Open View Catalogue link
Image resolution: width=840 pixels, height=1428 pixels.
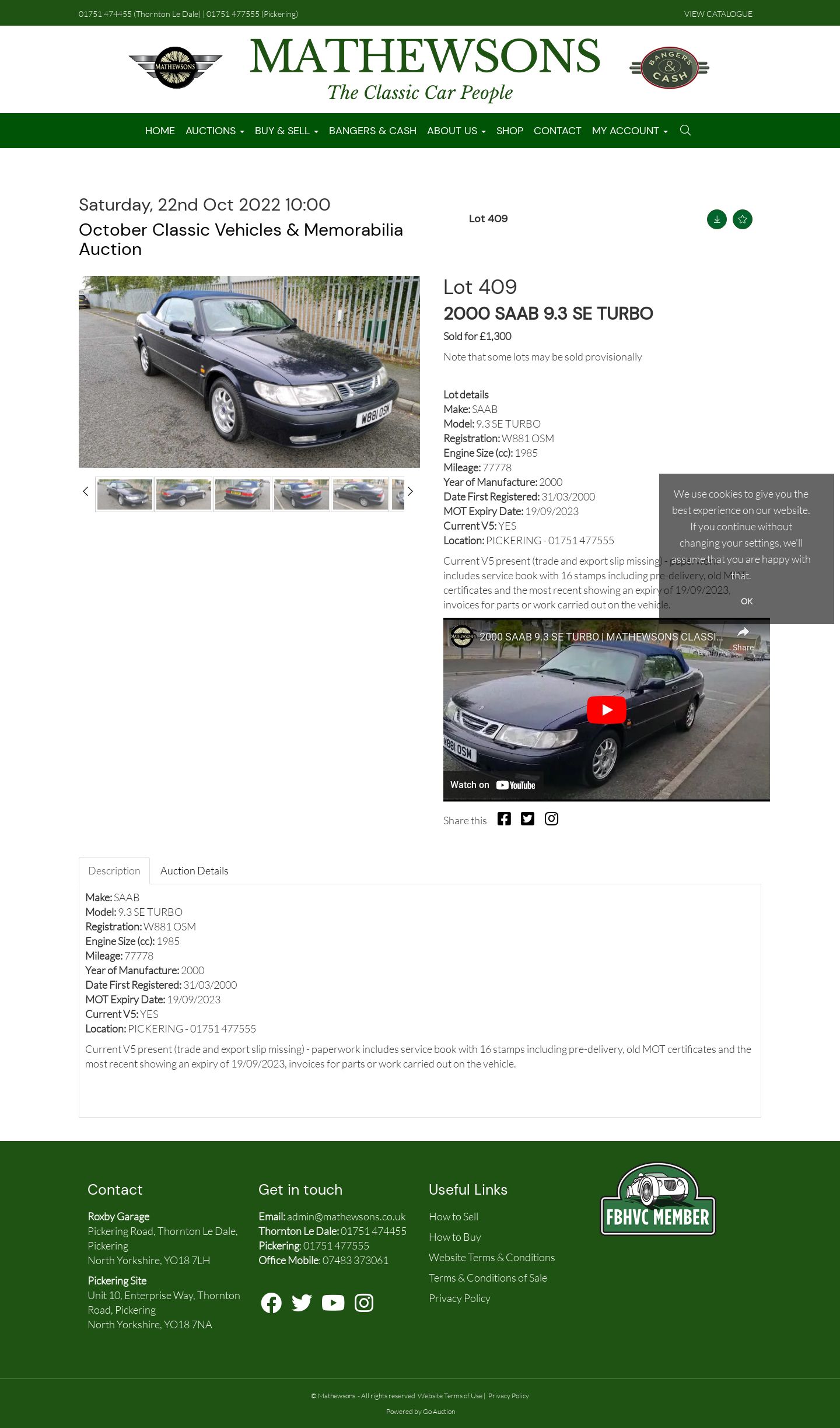tap(718, 14)
